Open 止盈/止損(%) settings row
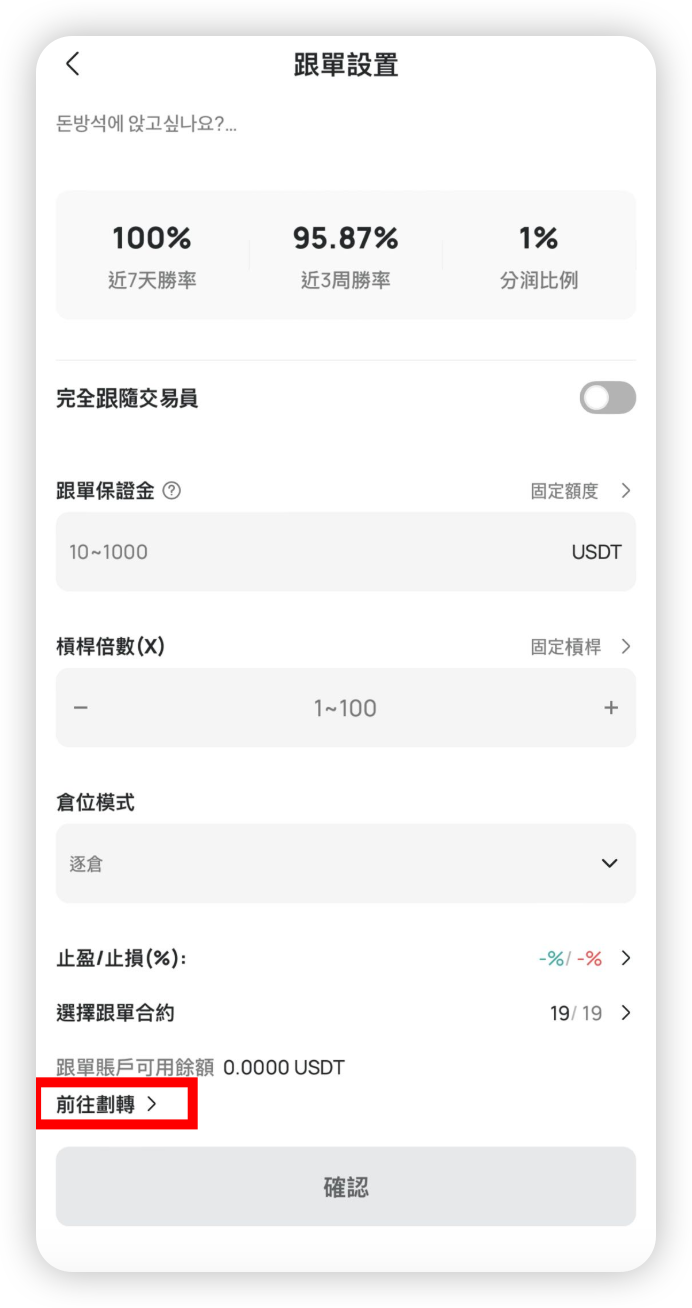The width and height of the screenshot is (692, 1308). coord(346,958)
